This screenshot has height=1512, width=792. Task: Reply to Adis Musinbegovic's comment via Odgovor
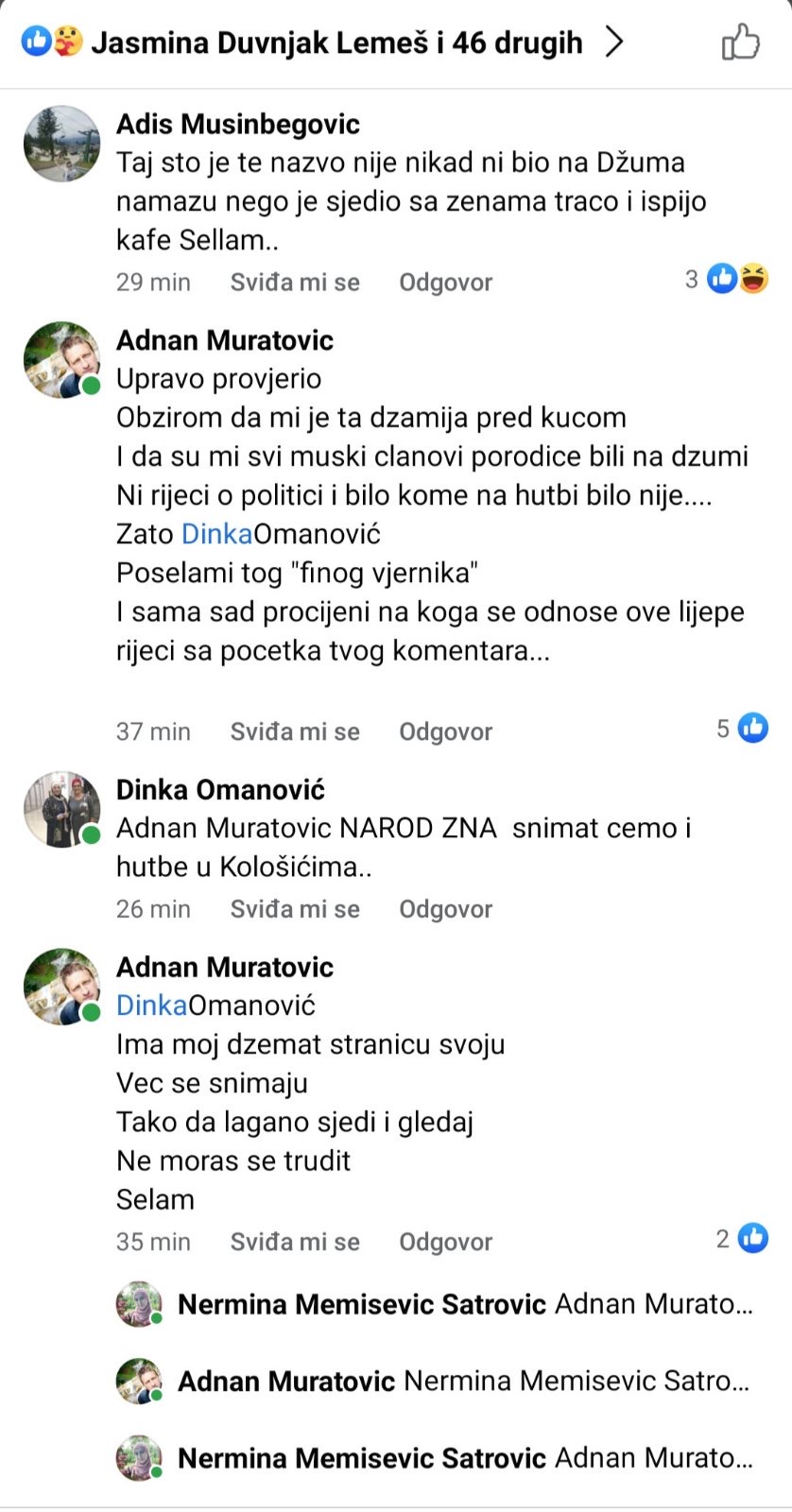click(445, 283)
